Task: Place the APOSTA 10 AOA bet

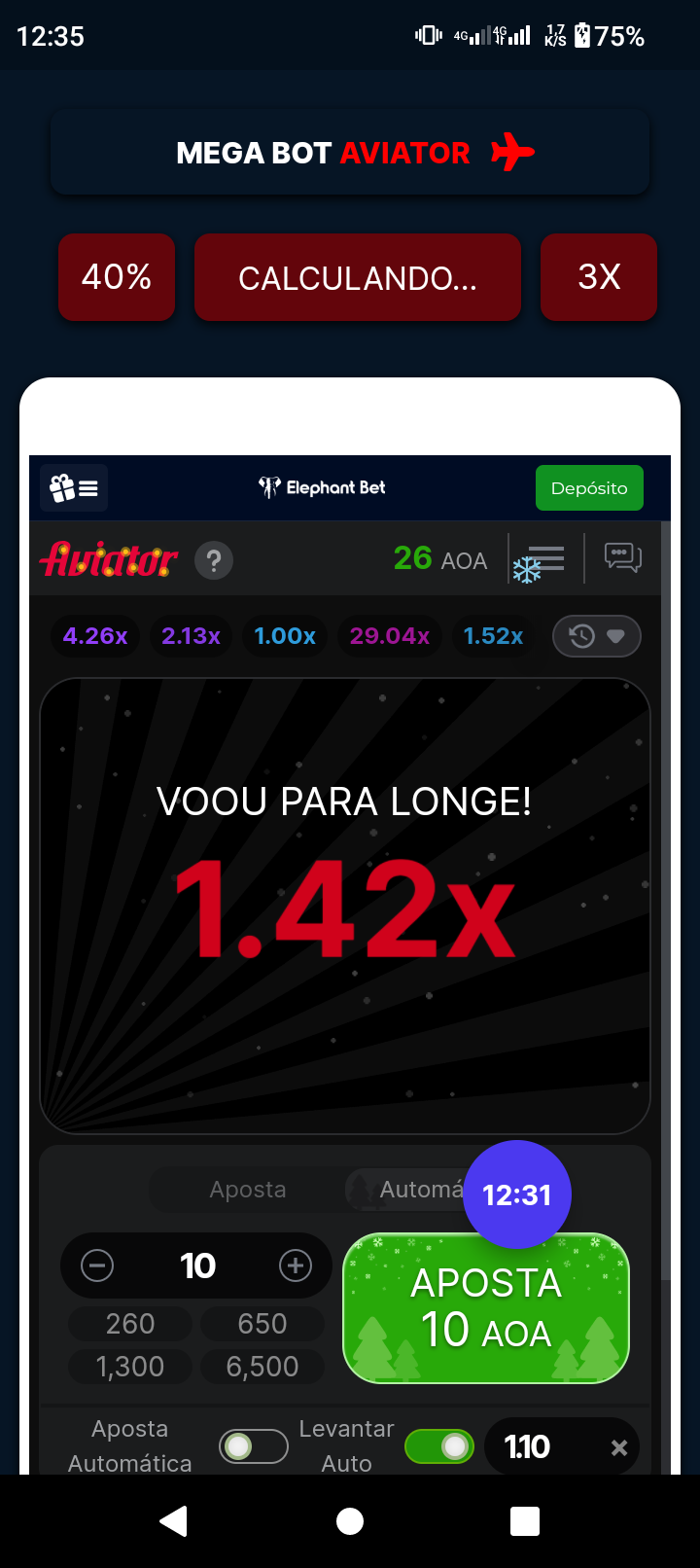Action: click(x=486, y=1308)
